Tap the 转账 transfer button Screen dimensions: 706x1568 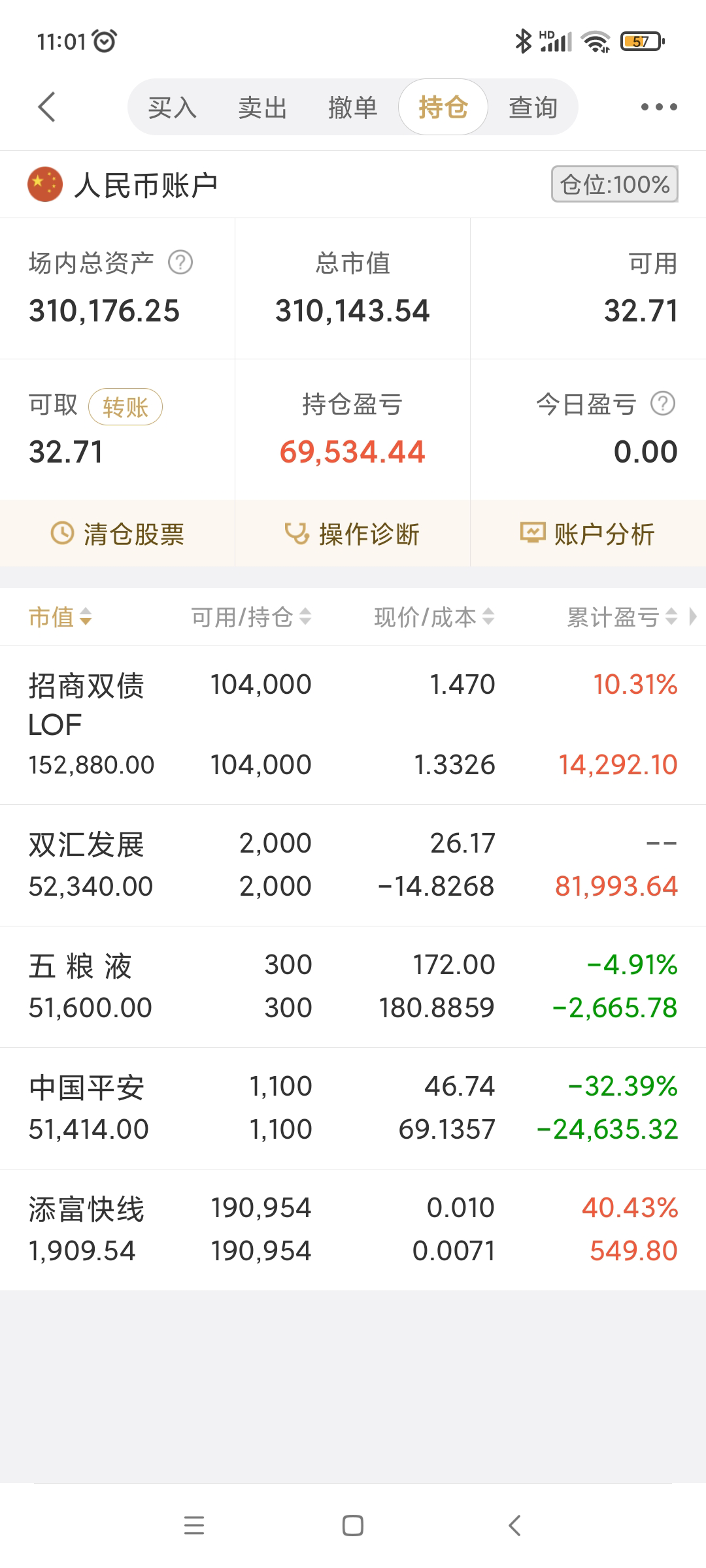(125, 407)
